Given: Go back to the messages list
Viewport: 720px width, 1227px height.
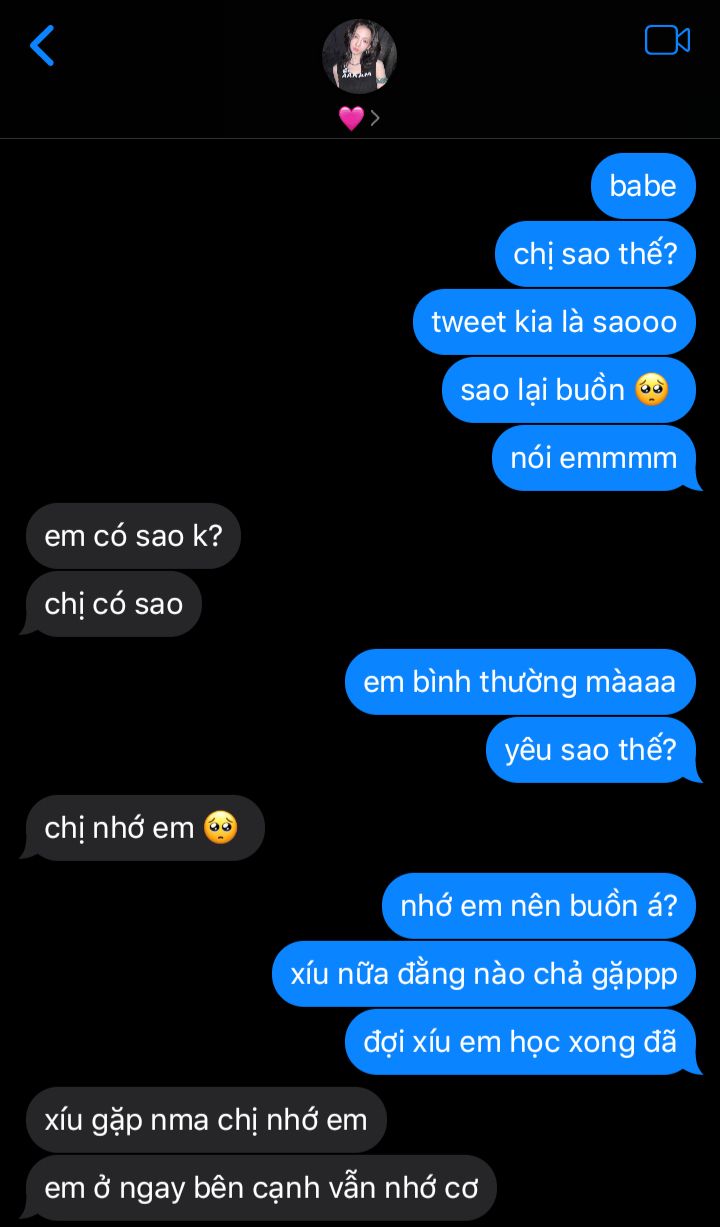Looking at the screenshot, I should [42, 46].
